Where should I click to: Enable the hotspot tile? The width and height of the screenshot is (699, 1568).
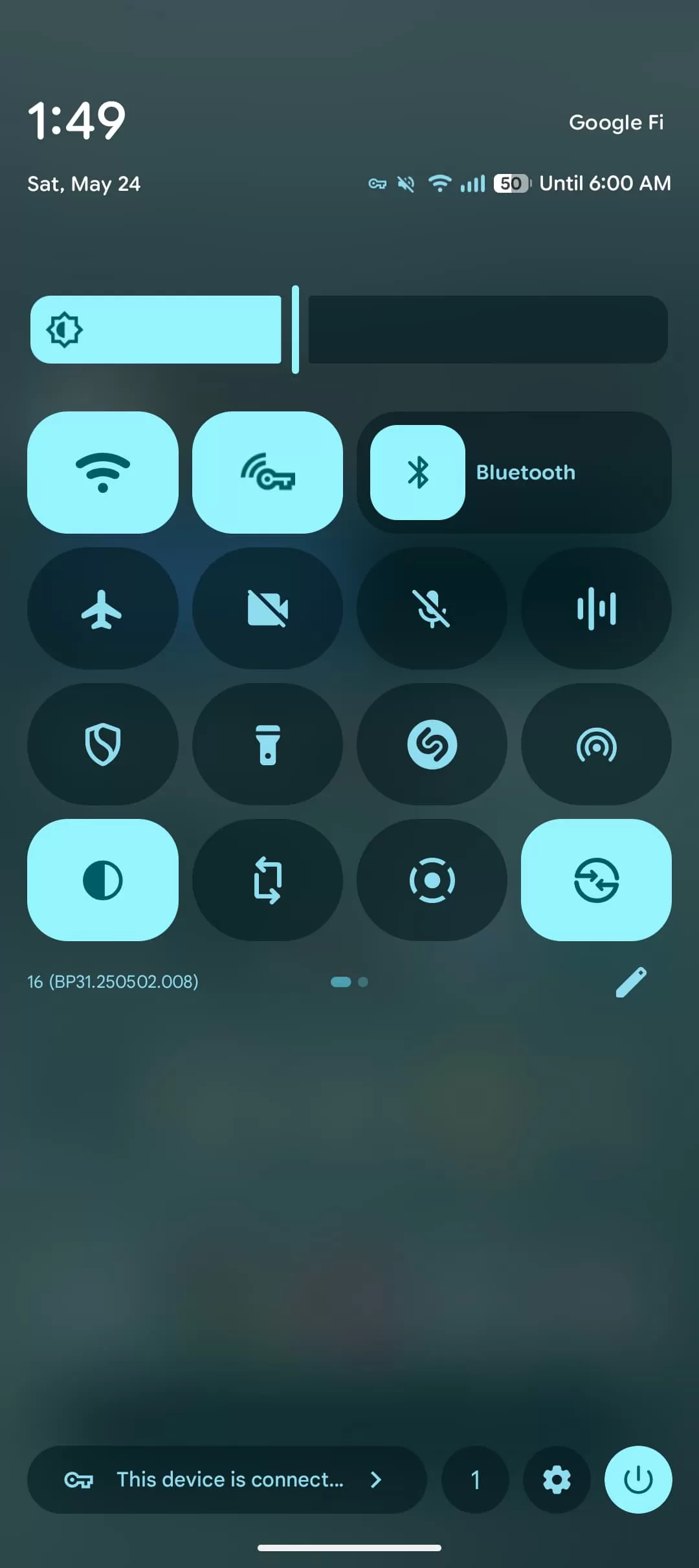coord(596,744)
